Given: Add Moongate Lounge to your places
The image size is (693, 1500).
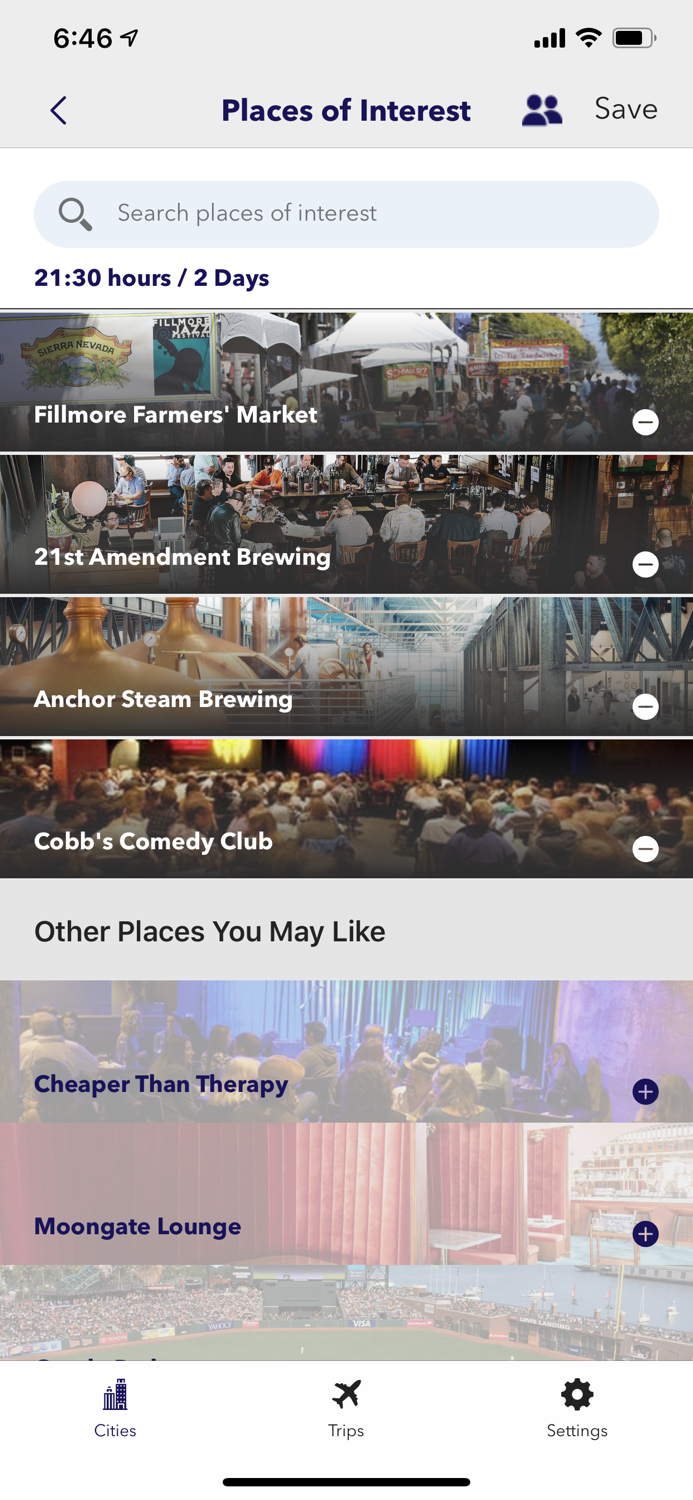Looking at the screenshot, I should 645,1233.
